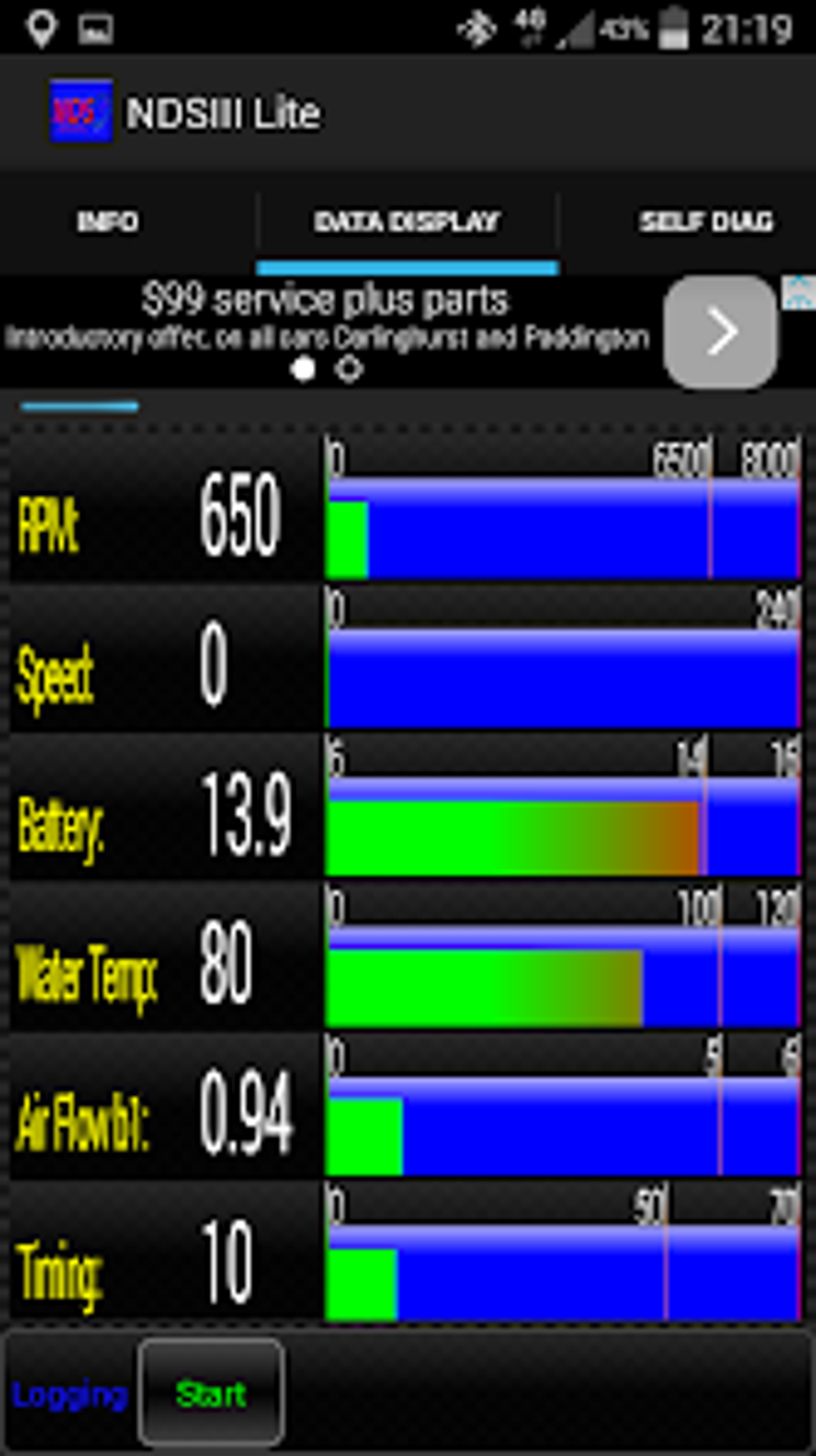Select the Speed reading value
This screenshot has height=1456, width=816.
[214, 672]
